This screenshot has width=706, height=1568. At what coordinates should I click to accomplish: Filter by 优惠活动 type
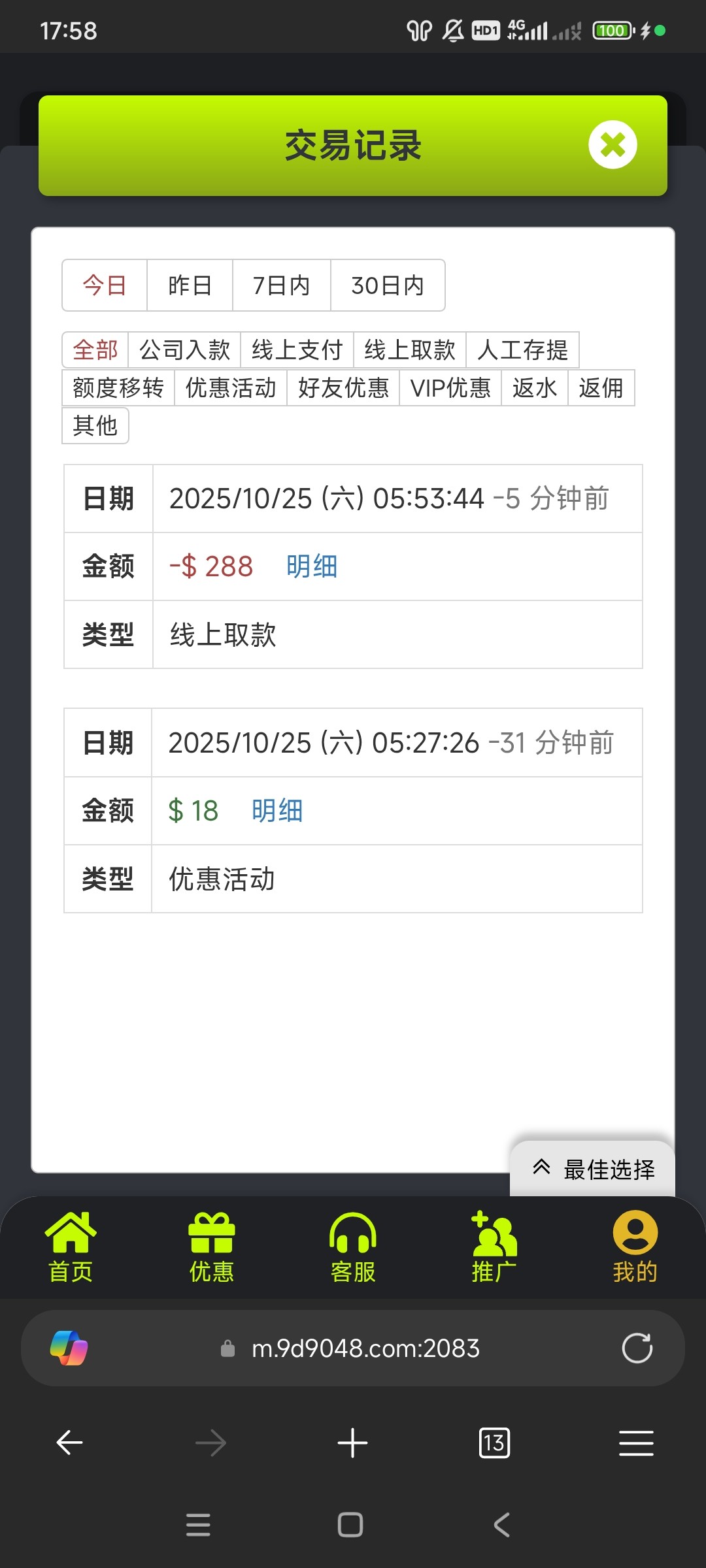point(231,388)
